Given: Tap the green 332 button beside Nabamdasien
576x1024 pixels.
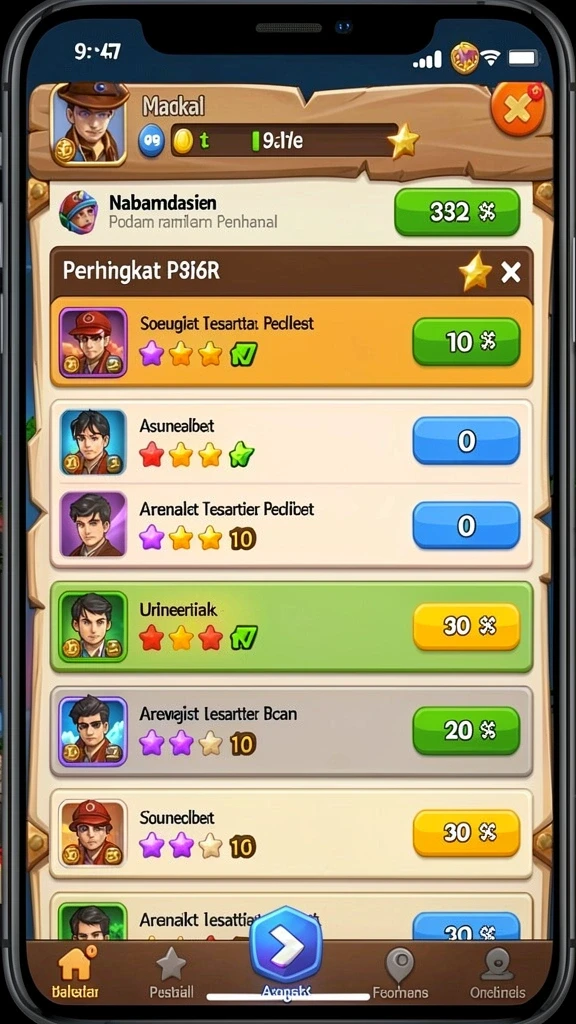Looking at the screenshot, I should pyautogui.click(x=457, y=212).
